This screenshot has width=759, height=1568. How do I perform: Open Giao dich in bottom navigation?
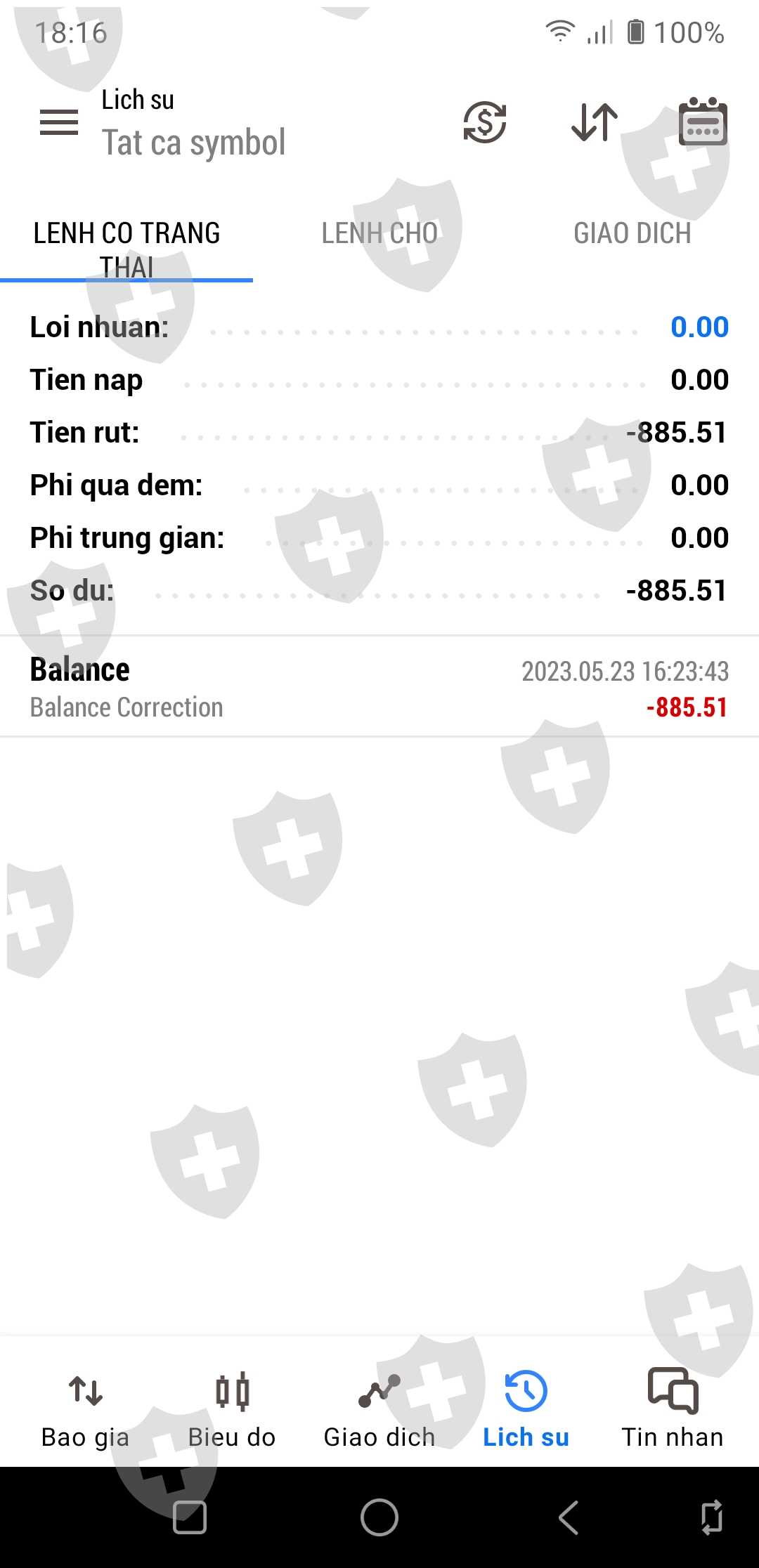click(379, 1409)
